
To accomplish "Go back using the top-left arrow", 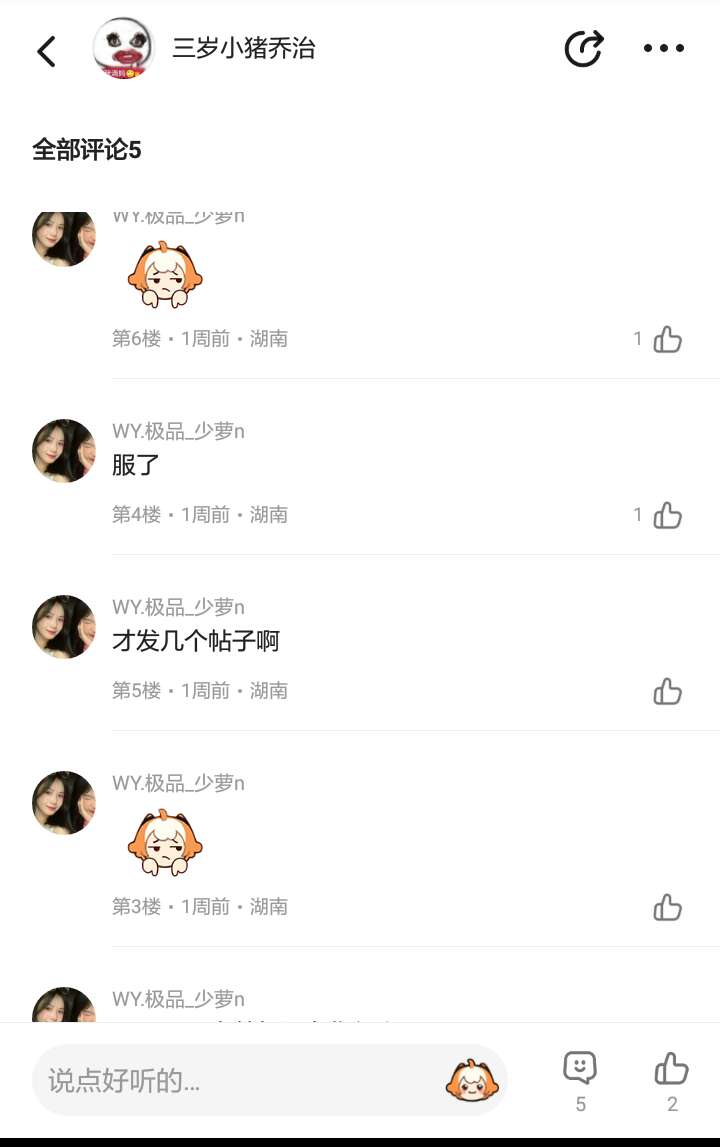I will click(46, 50).
